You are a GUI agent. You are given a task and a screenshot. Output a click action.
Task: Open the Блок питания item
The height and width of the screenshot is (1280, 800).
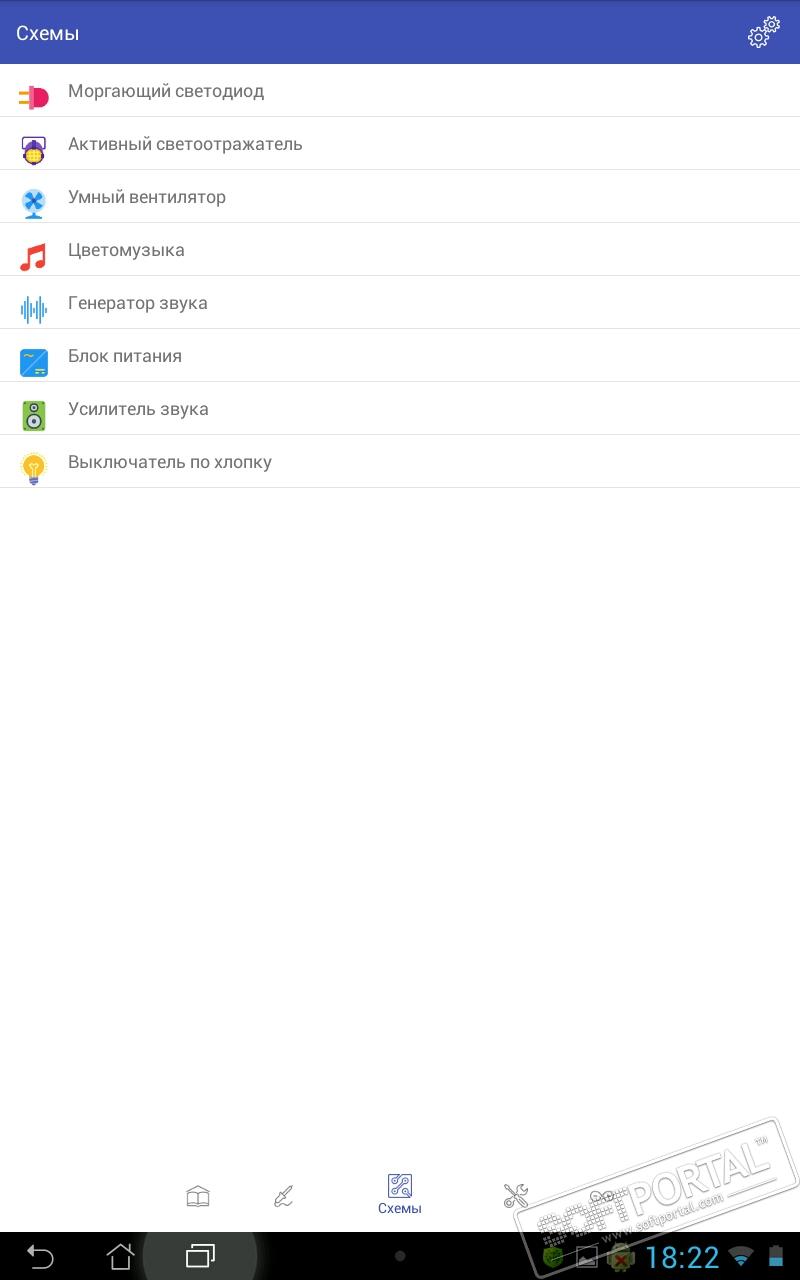pos(125,356)
